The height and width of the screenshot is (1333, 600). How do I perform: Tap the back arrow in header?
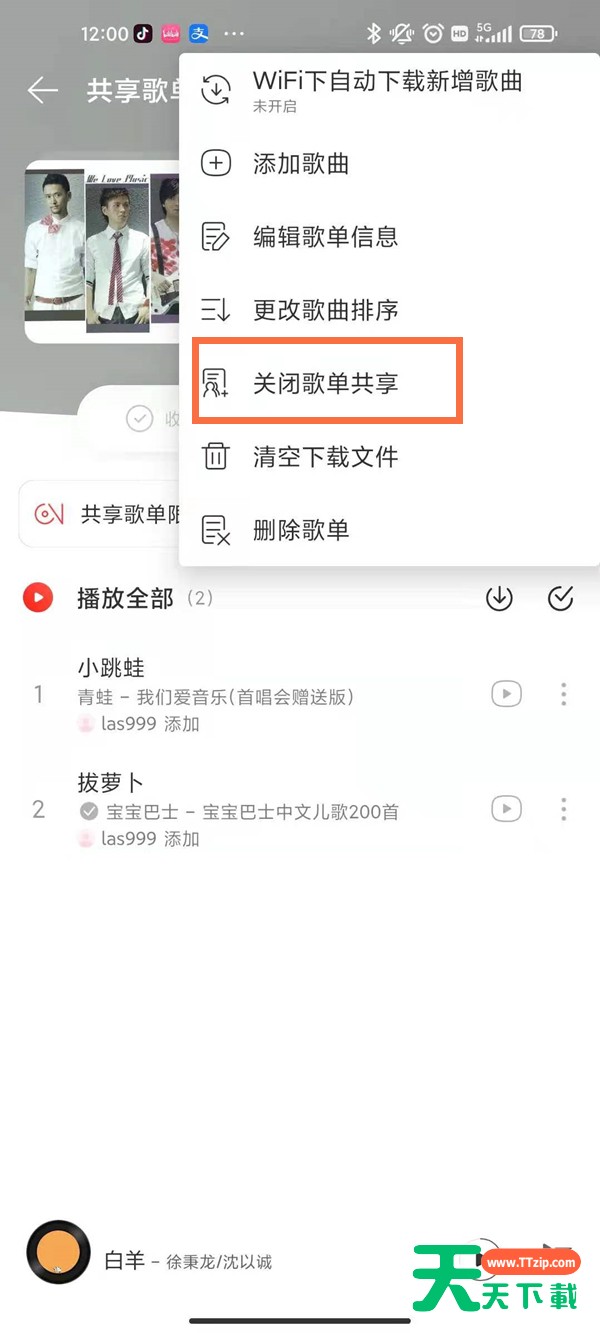click(43, 91)
